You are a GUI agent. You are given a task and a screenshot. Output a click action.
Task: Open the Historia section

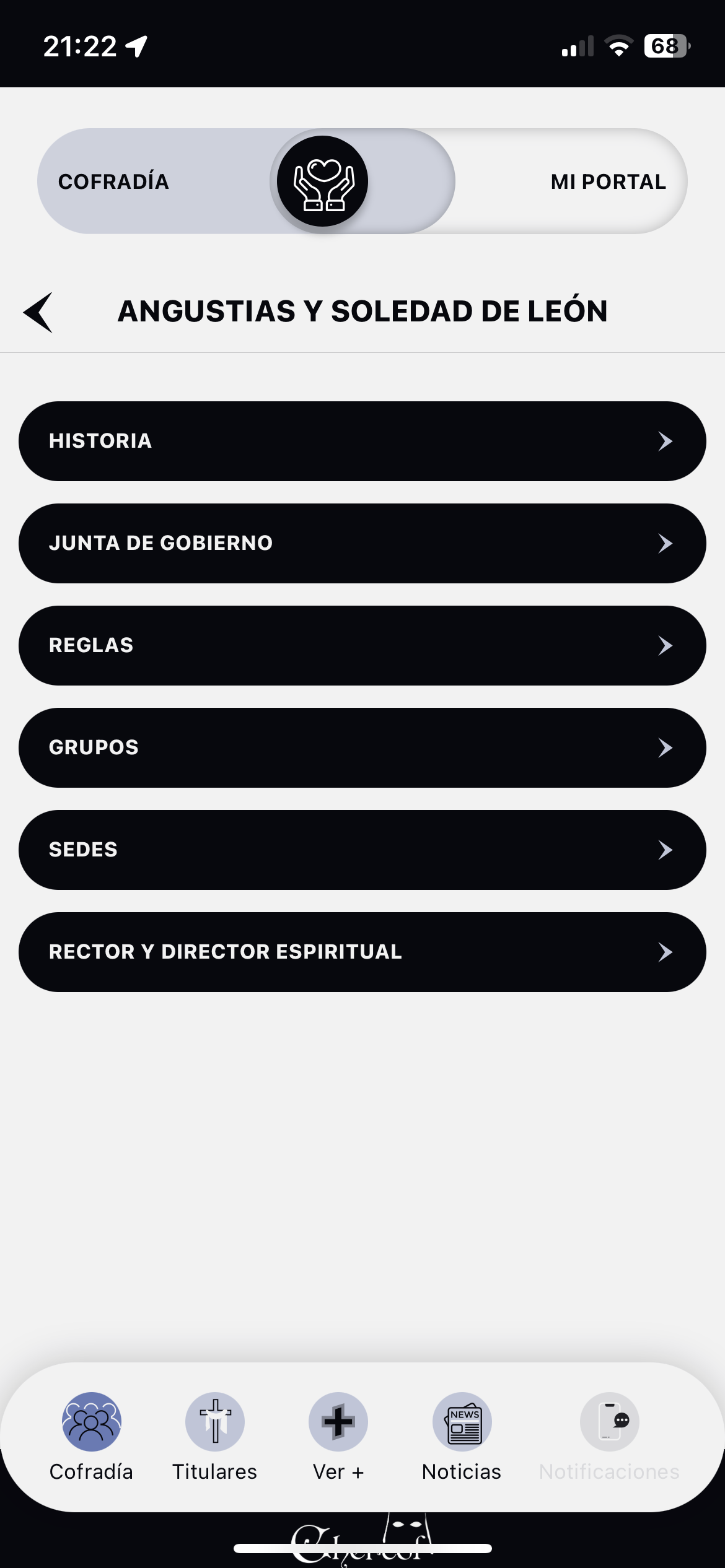point(362,441)
